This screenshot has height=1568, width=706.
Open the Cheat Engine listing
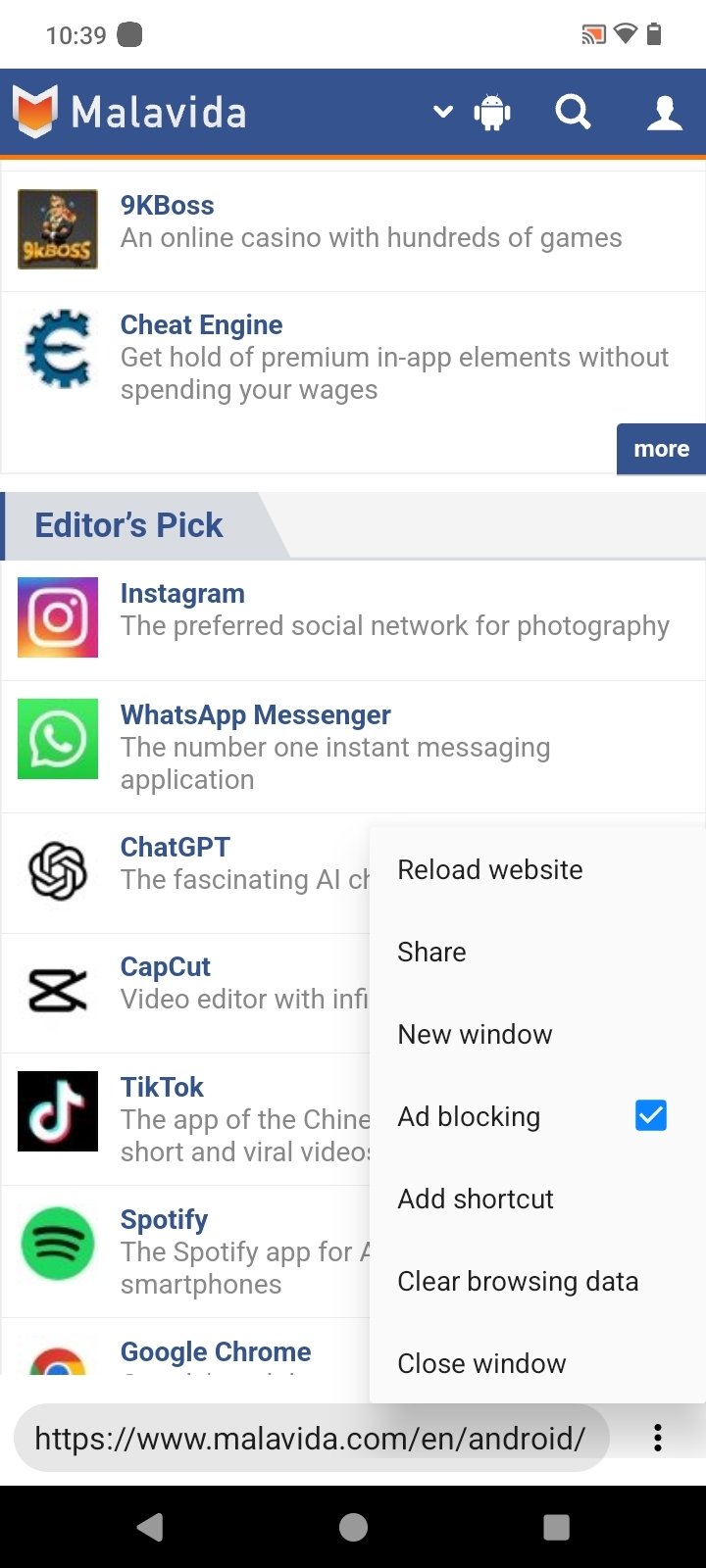pyautogui.click(x=201, y=325)
